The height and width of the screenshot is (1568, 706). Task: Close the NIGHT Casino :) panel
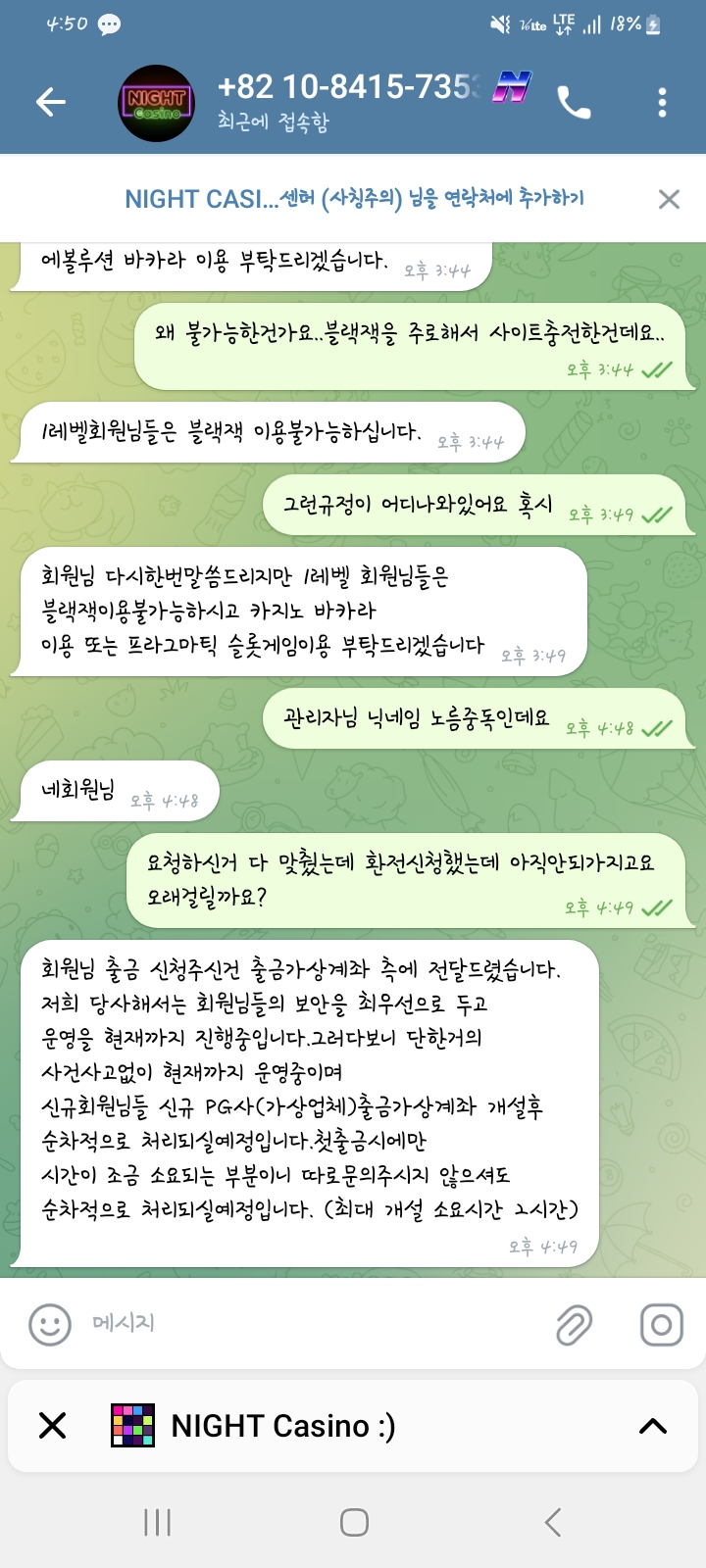click(x=53, y=1425)
